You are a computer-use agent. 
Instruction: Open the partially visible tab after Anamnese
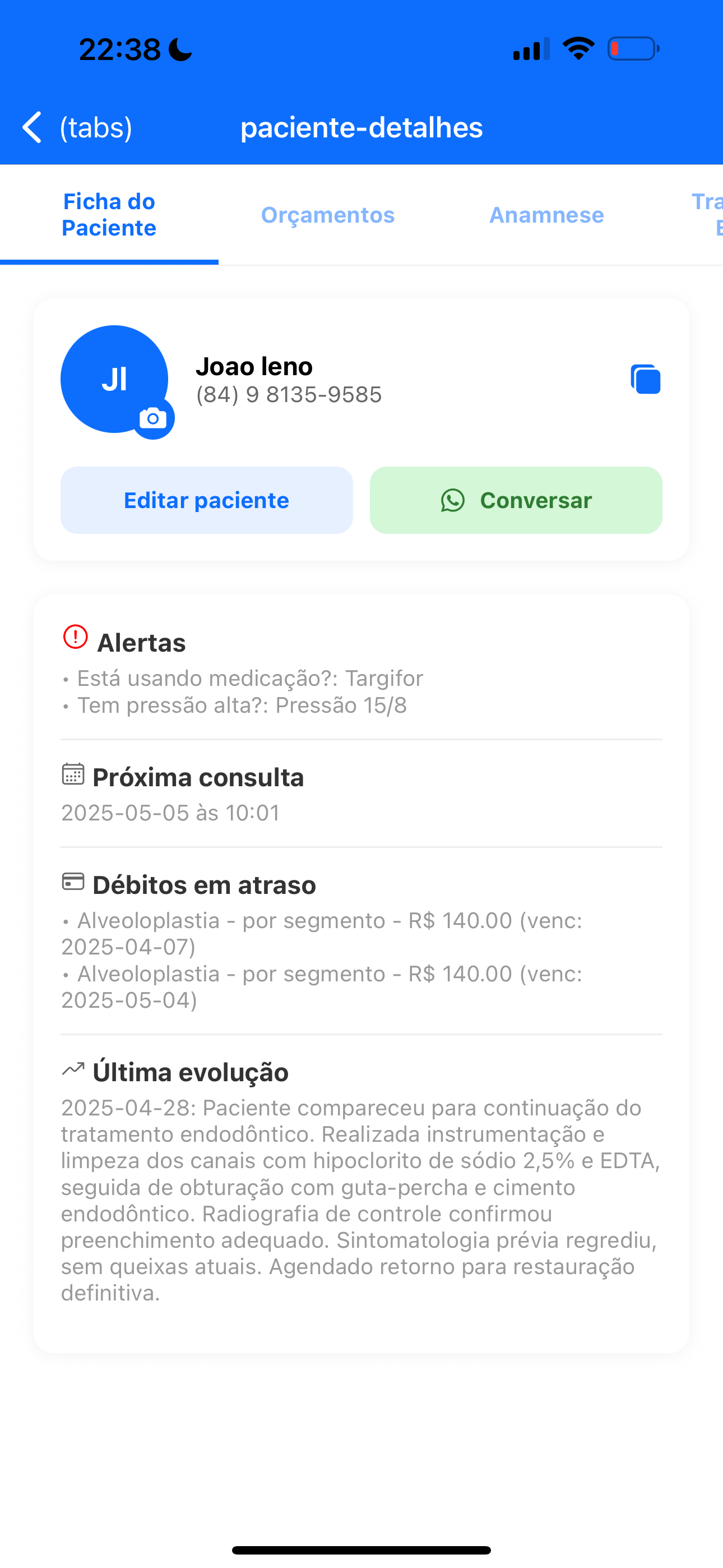(x=707, y=215)
